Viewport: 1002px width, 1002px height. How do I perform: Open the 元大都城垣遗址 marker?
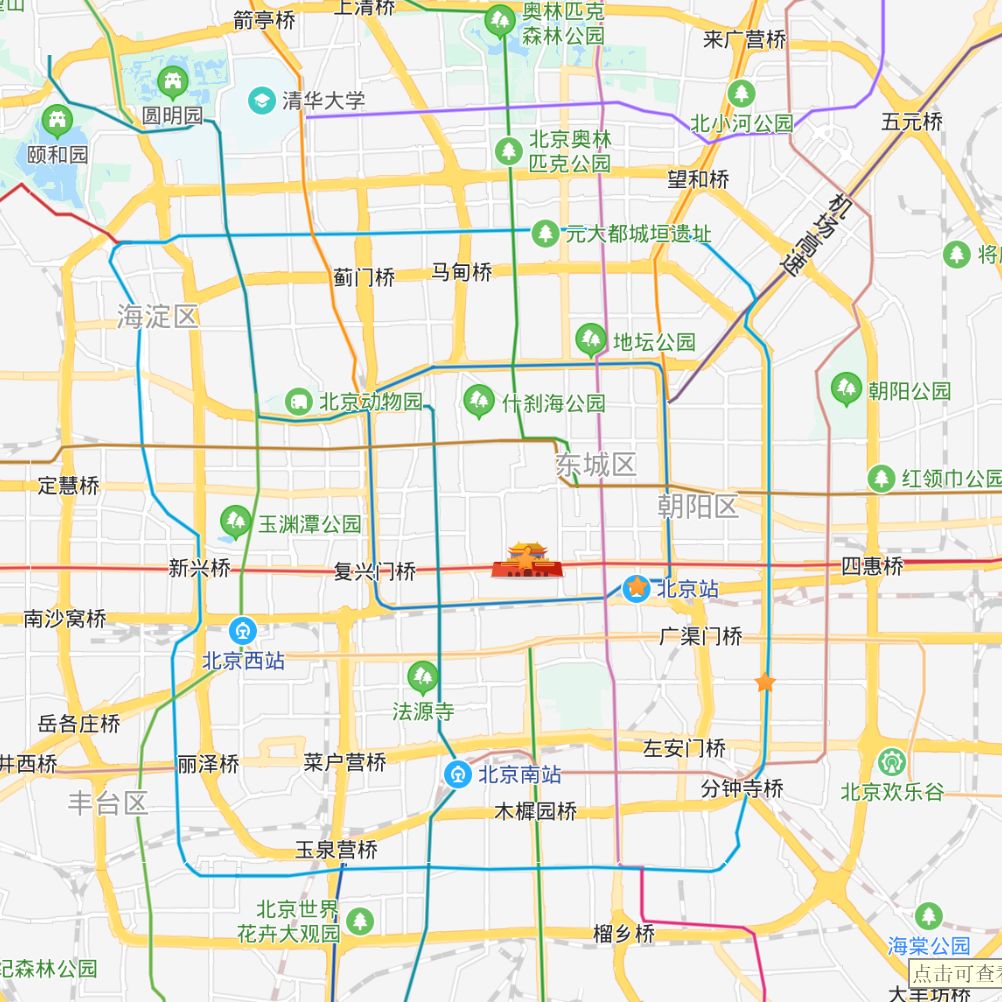(x=545, y=234)
